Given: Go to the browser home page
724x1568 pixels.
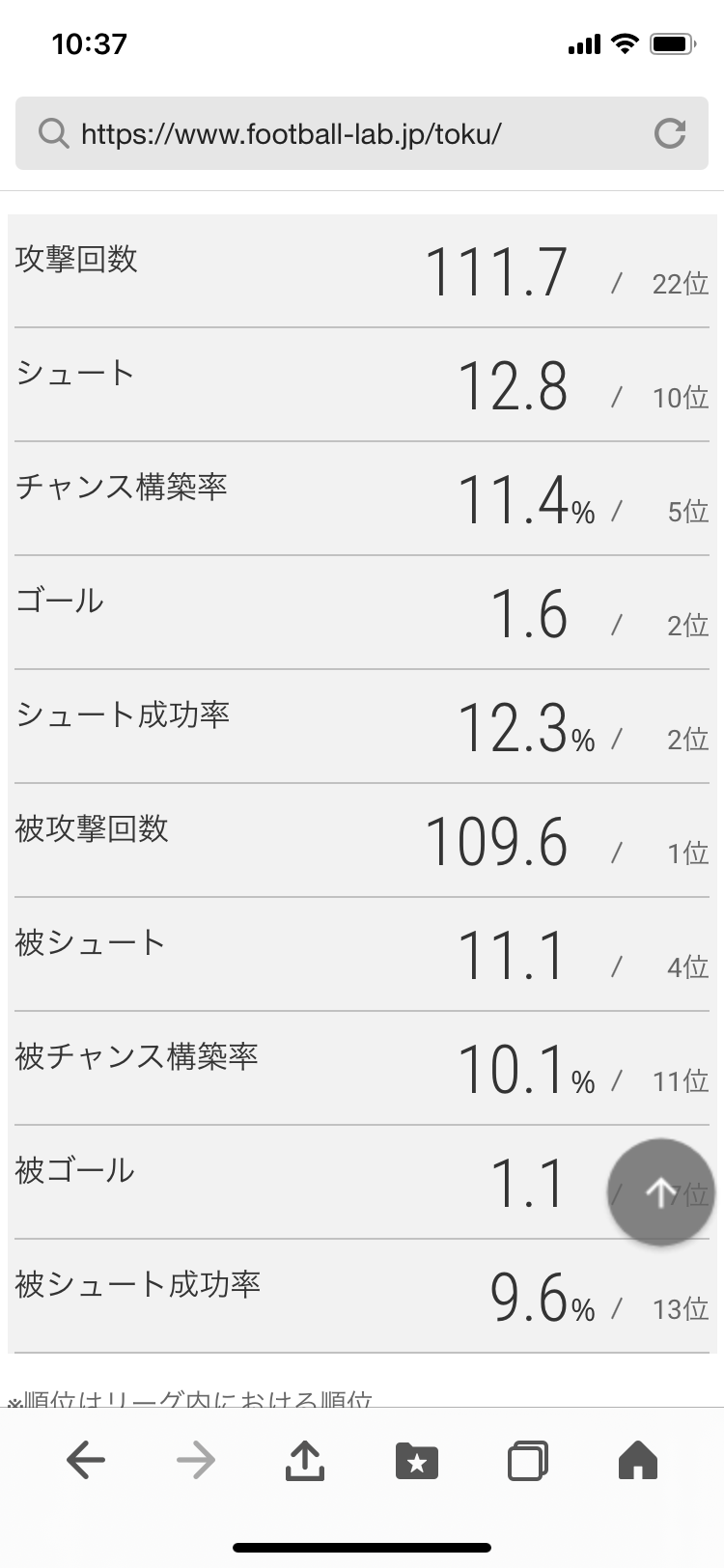Looking at the screenshot, I should click(x=637, y=1460).
